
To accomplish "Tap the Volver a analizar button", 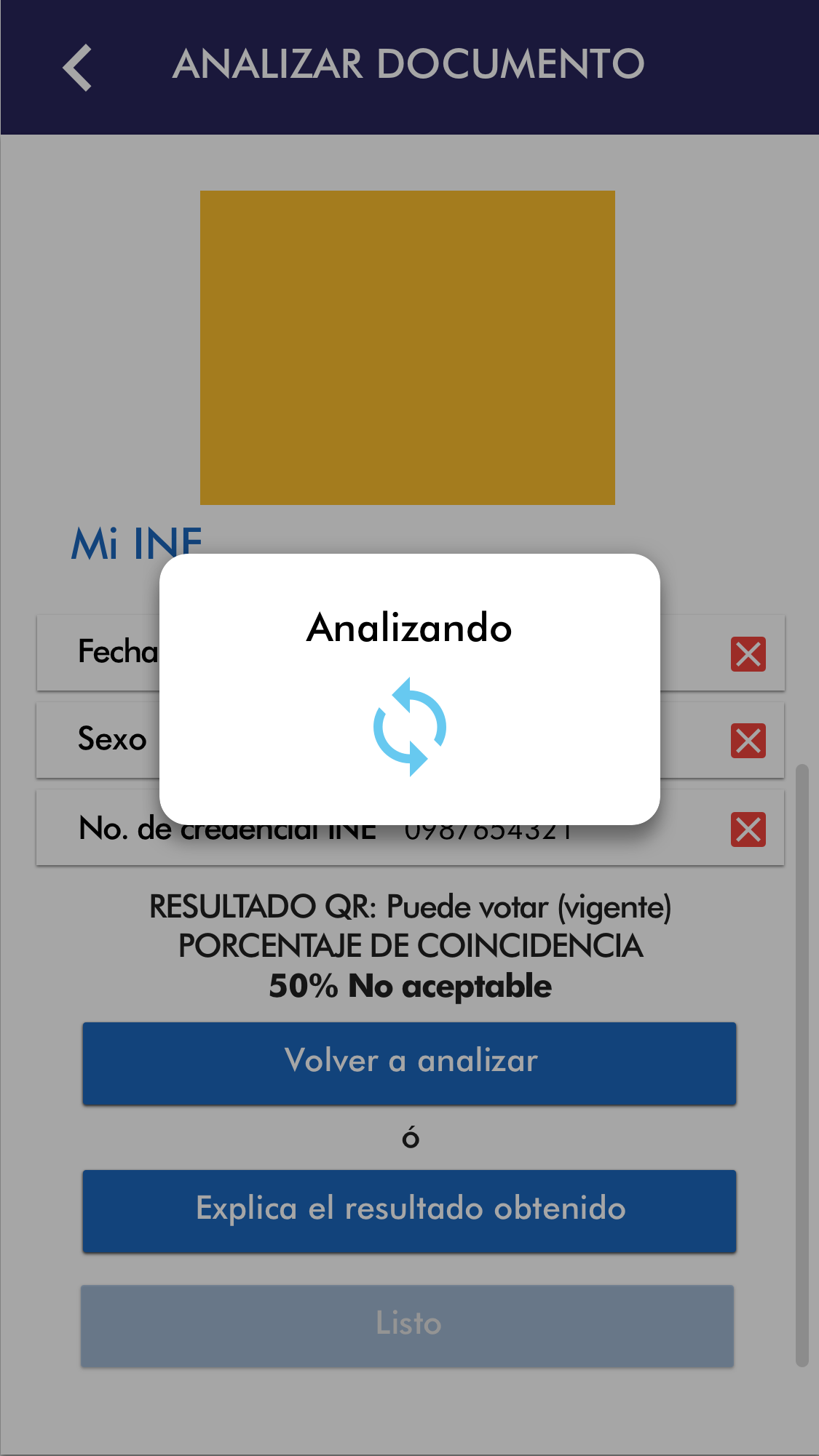I will (409, 1063).
